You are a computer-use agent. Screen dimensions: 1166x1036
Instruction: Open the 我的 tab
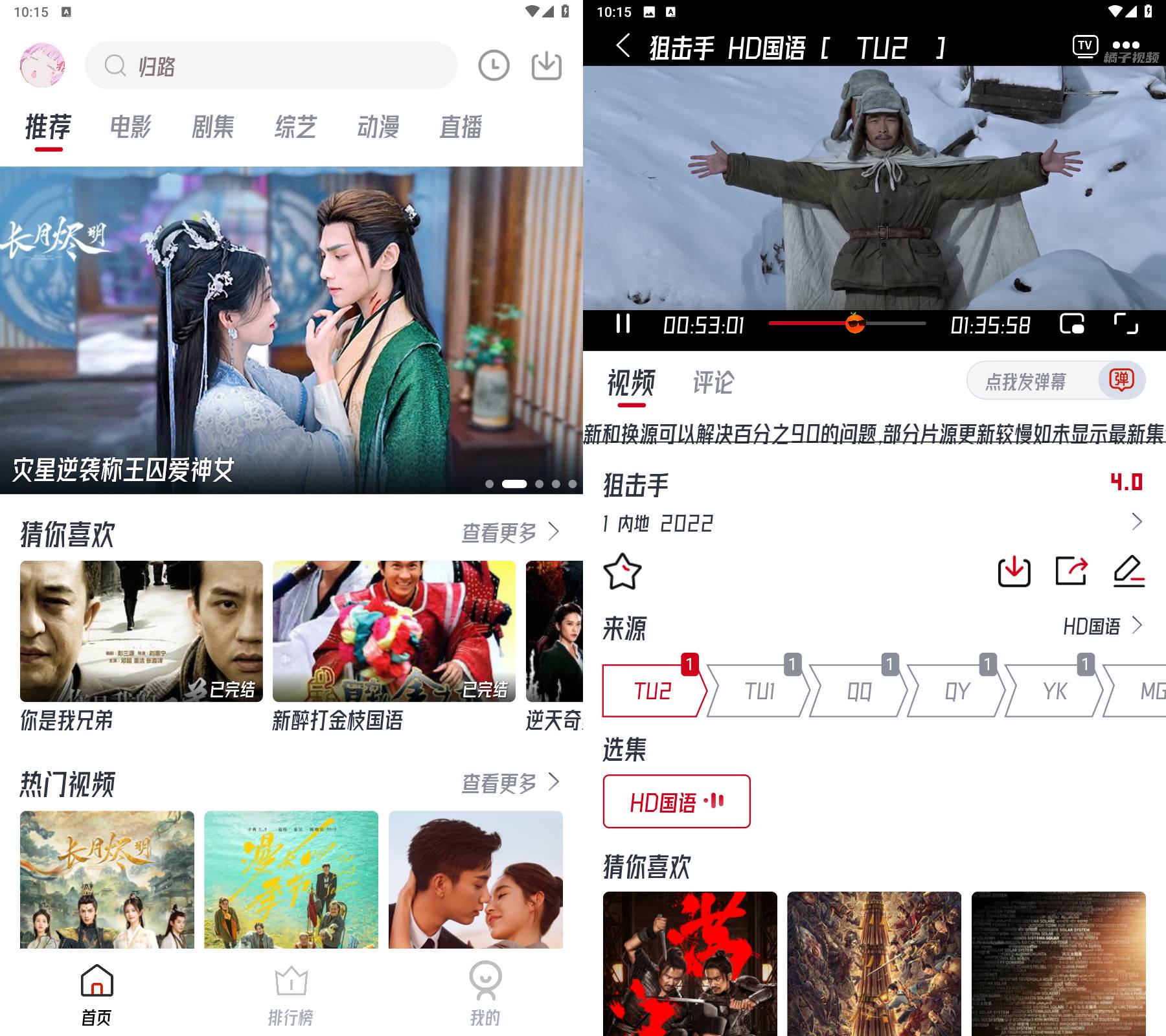point(485,995)
